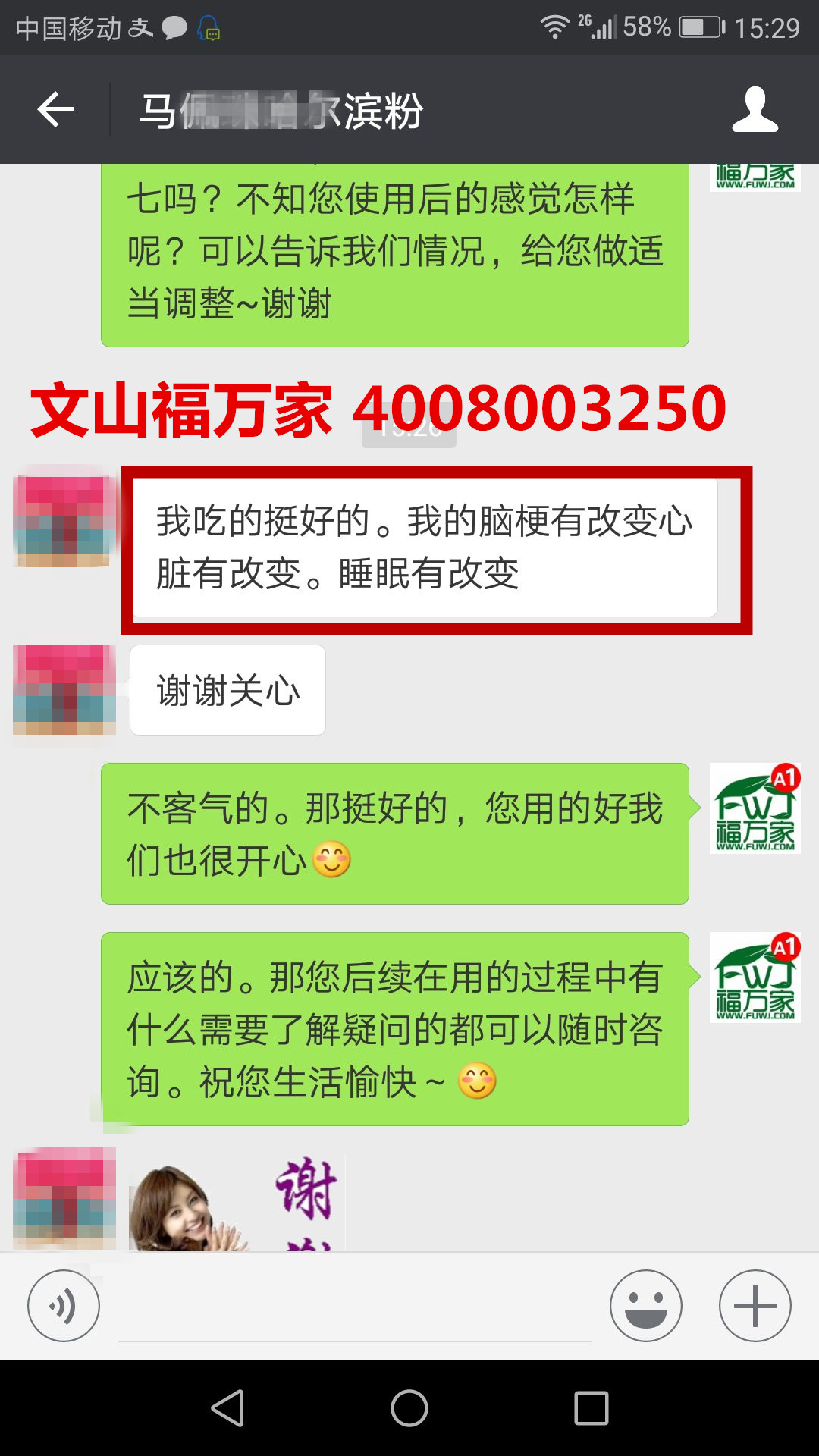This screenshot has width=819, height=1456.
Task: Go back to the chat list
Action: point(55,110)
